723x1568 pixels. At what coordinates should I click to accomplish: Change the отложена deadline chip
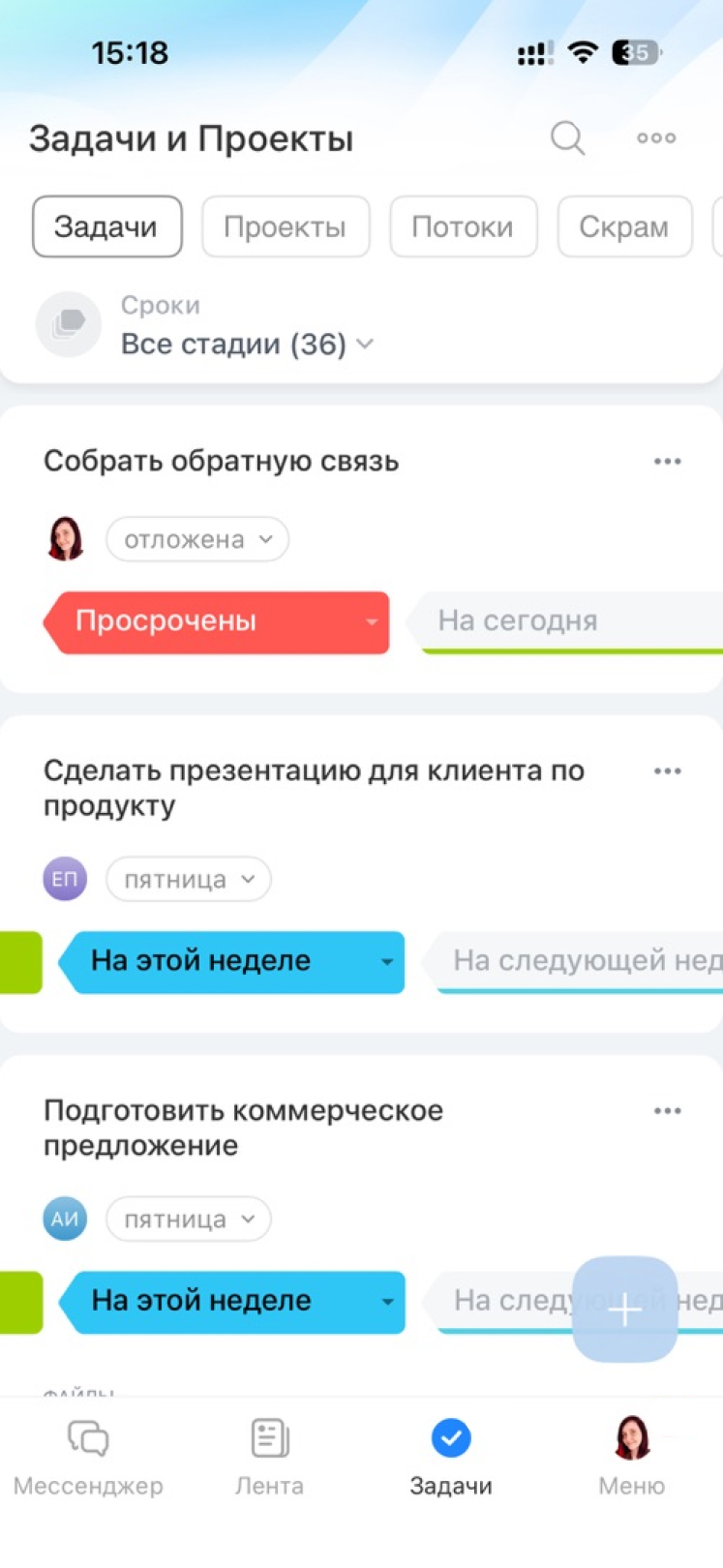pyautogui.click(x=197, y=540)
